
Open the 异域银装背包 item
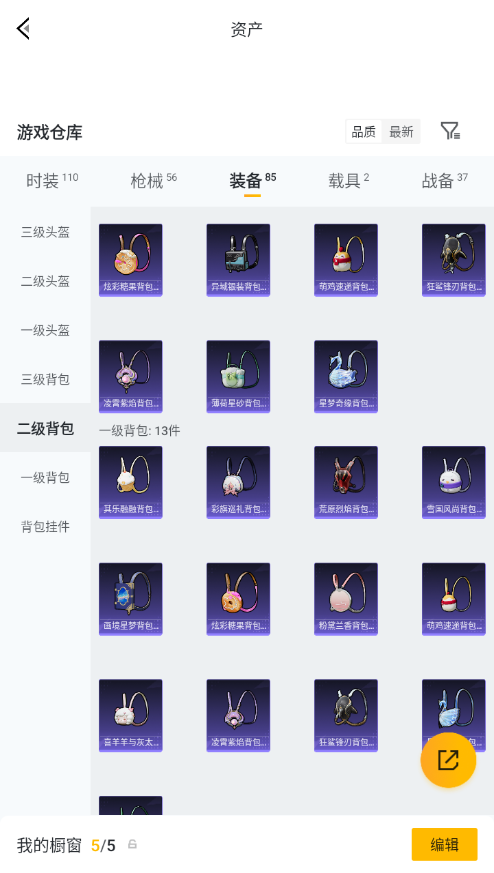tap(238, 260)
